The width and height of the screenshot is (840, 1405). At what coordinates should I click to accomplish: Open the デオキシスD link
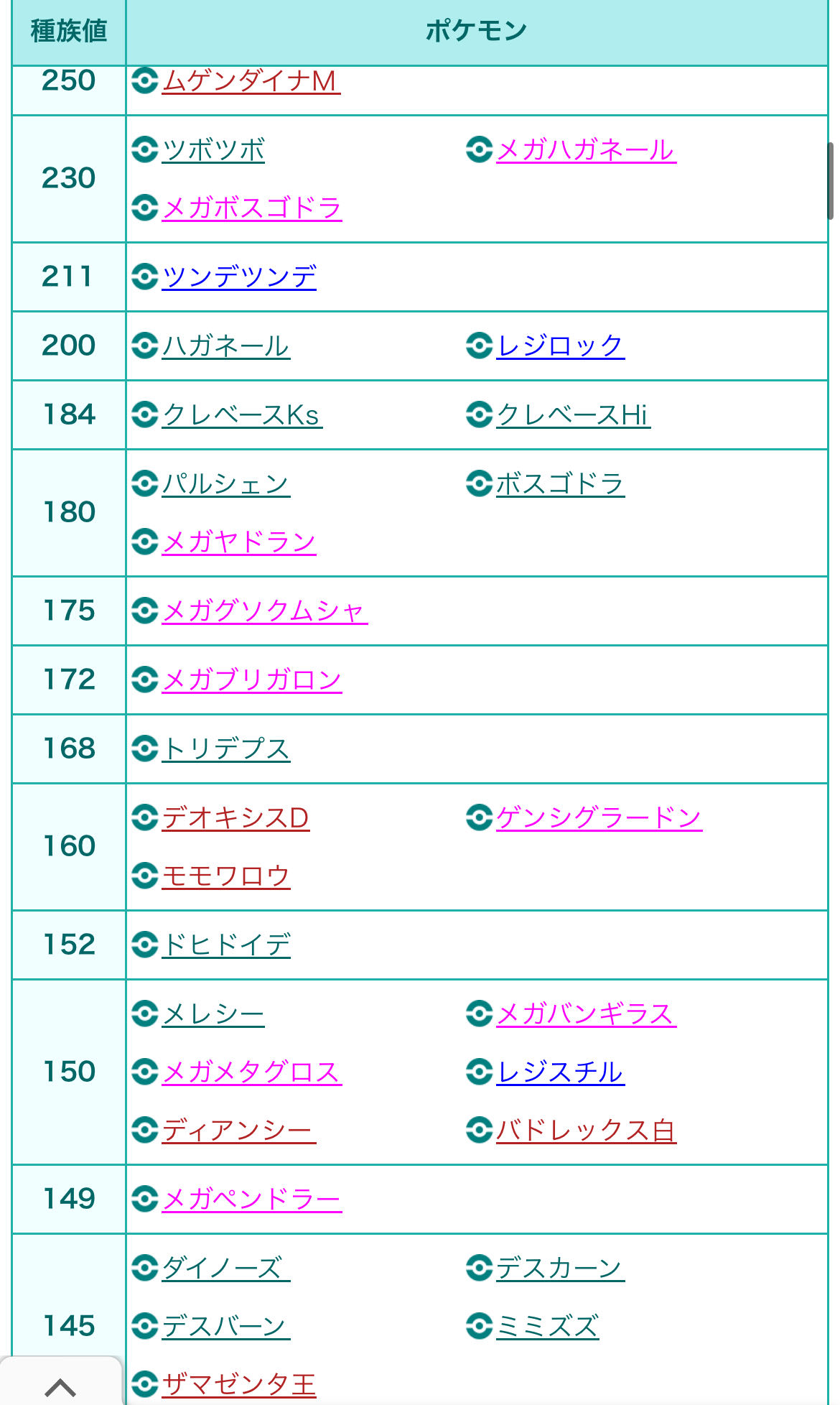point(235,818)
